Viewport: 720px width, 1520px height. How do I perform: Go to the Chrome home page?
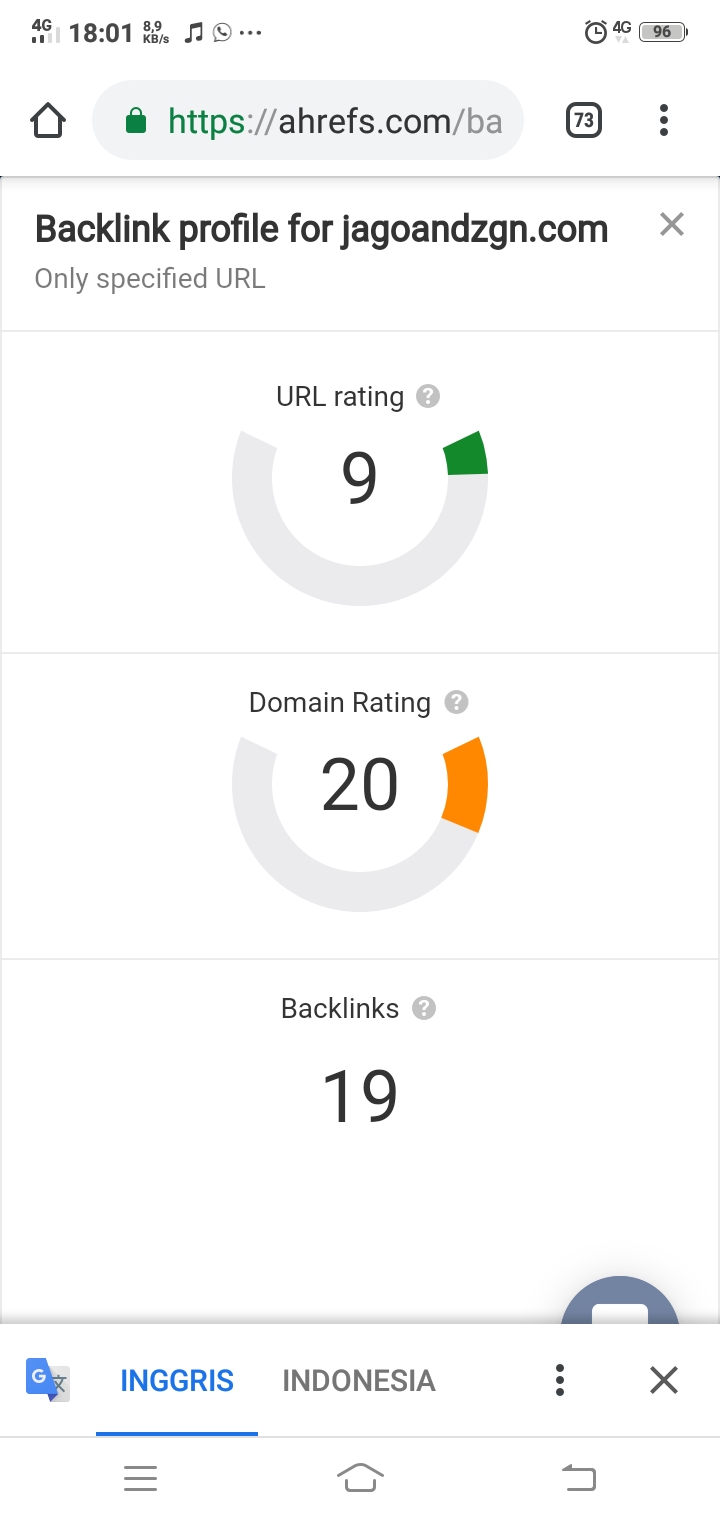(x=48, y=121)
